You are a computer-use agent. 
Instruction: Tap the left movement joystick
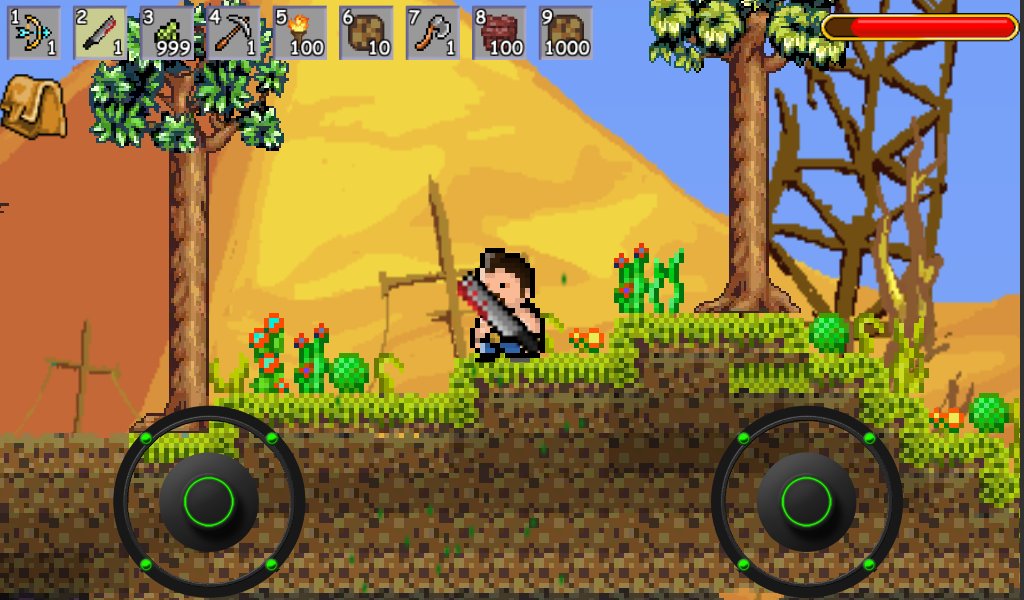point(209,498)
